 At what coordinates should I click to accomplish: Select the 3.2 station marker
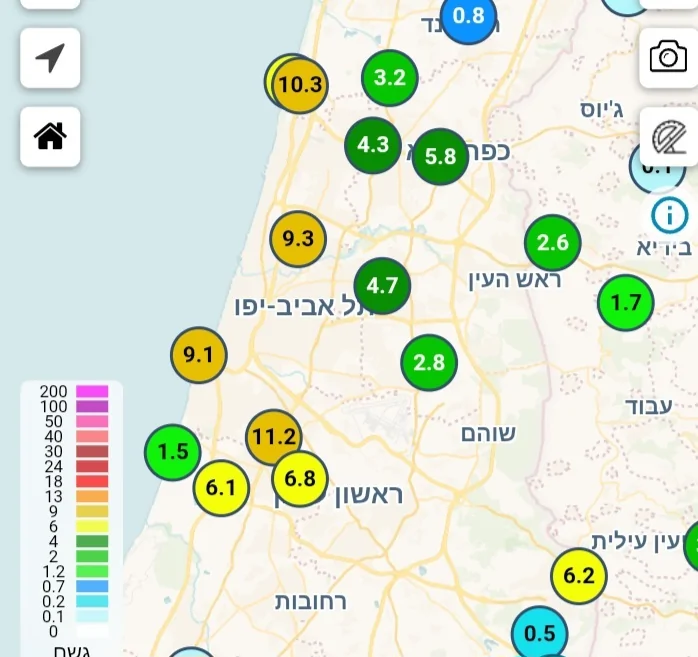click(x=389, y=77)
